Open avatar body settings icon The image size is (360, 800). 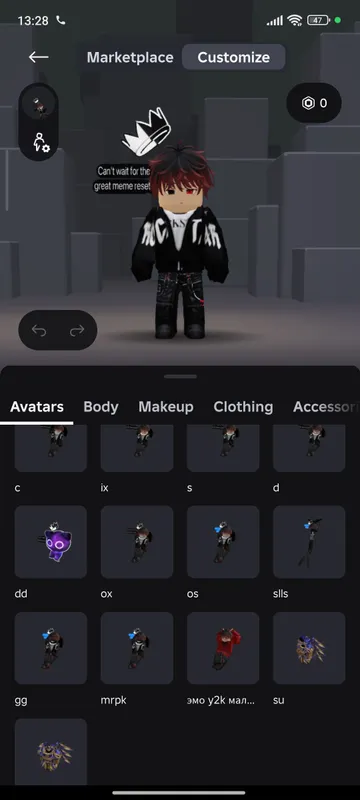click(40, 142)
